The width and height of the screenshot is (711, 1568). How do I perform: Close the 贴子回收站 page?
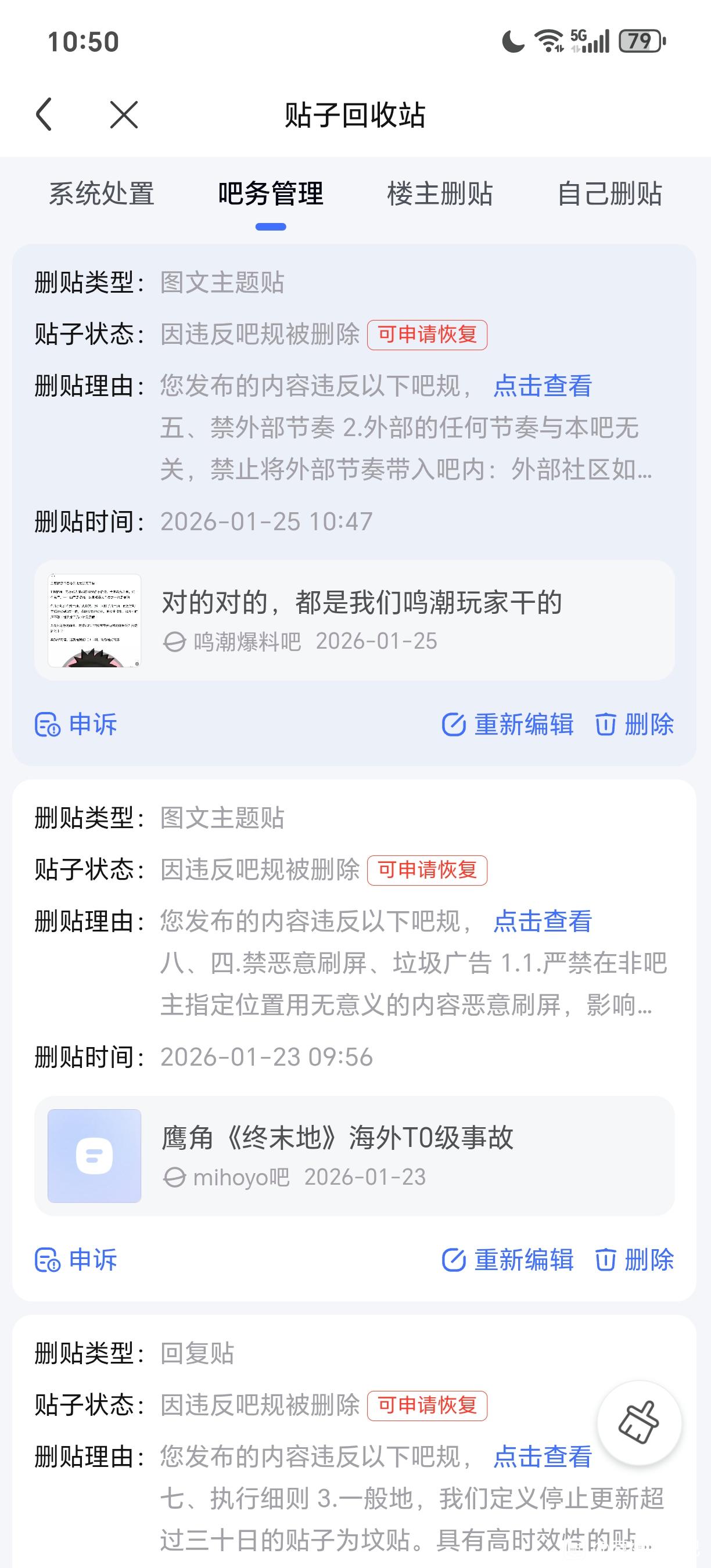point(124,114)
